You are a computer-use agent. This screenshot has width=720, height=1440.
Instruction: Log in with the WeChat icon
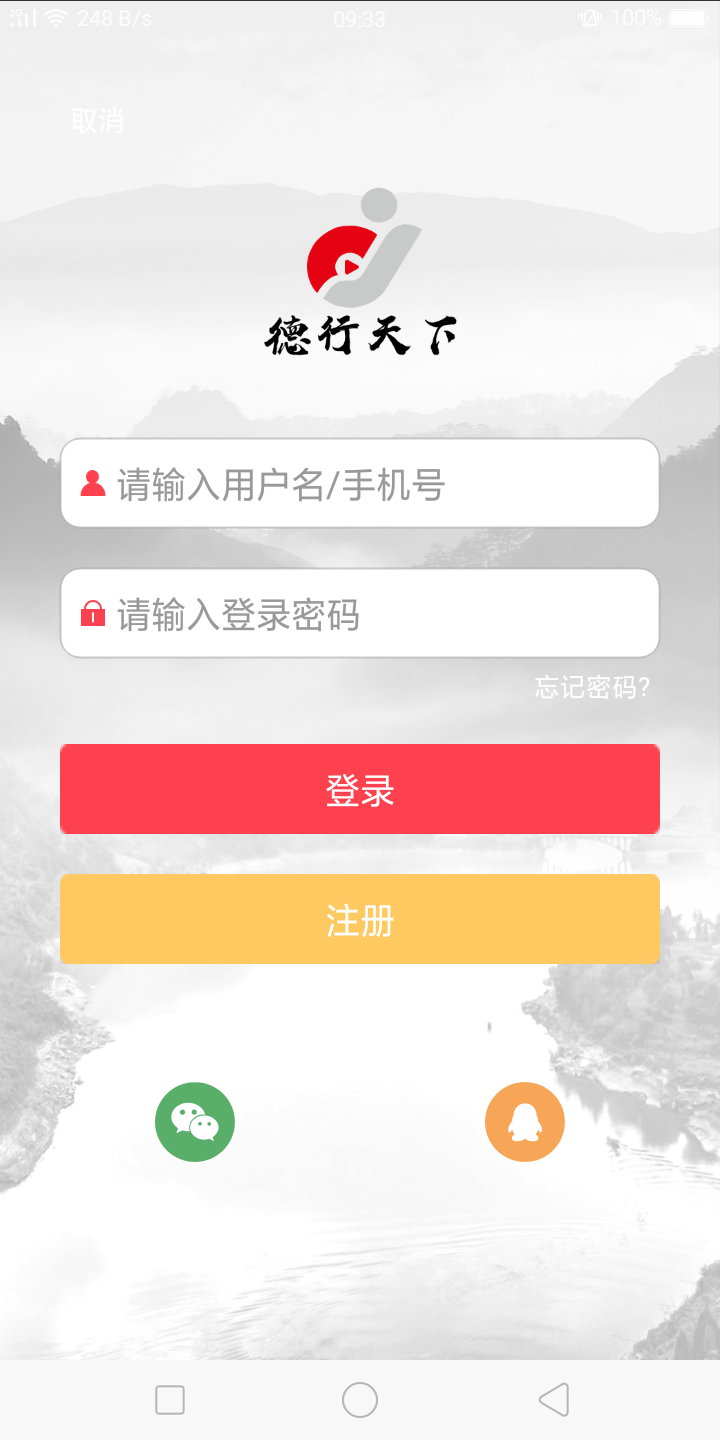click(x=195, y=1122)
